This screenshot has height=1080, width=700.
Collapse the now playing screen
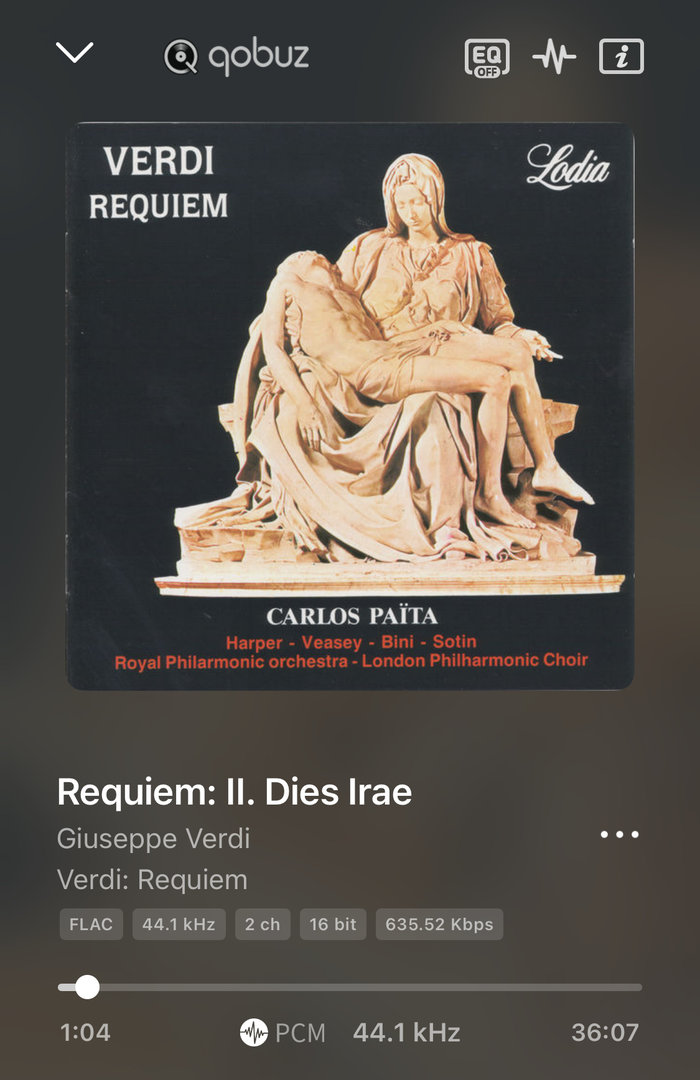pyautogui.click(x=75, y=53)
